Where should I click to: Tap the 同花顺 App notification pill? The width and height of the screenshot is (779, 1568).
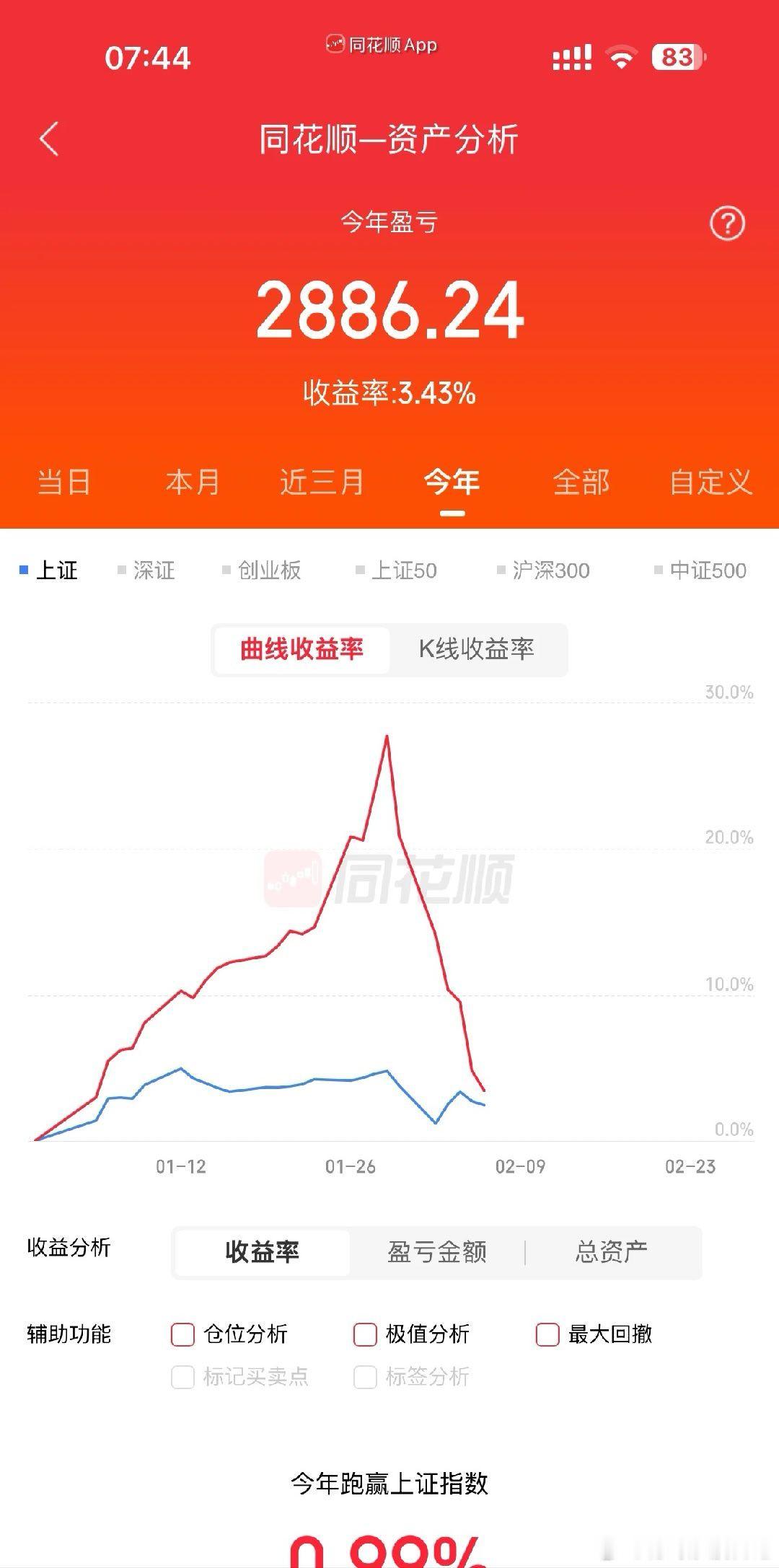382,45
